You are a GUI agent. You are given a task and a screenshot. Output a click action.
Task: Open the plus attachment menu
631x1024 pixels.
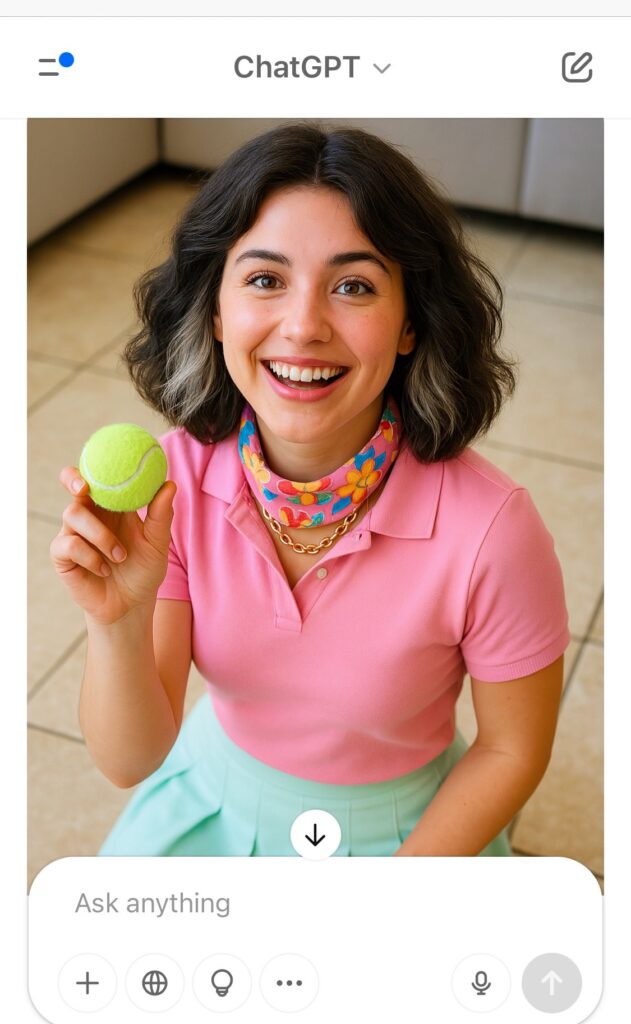click(88, 983)
